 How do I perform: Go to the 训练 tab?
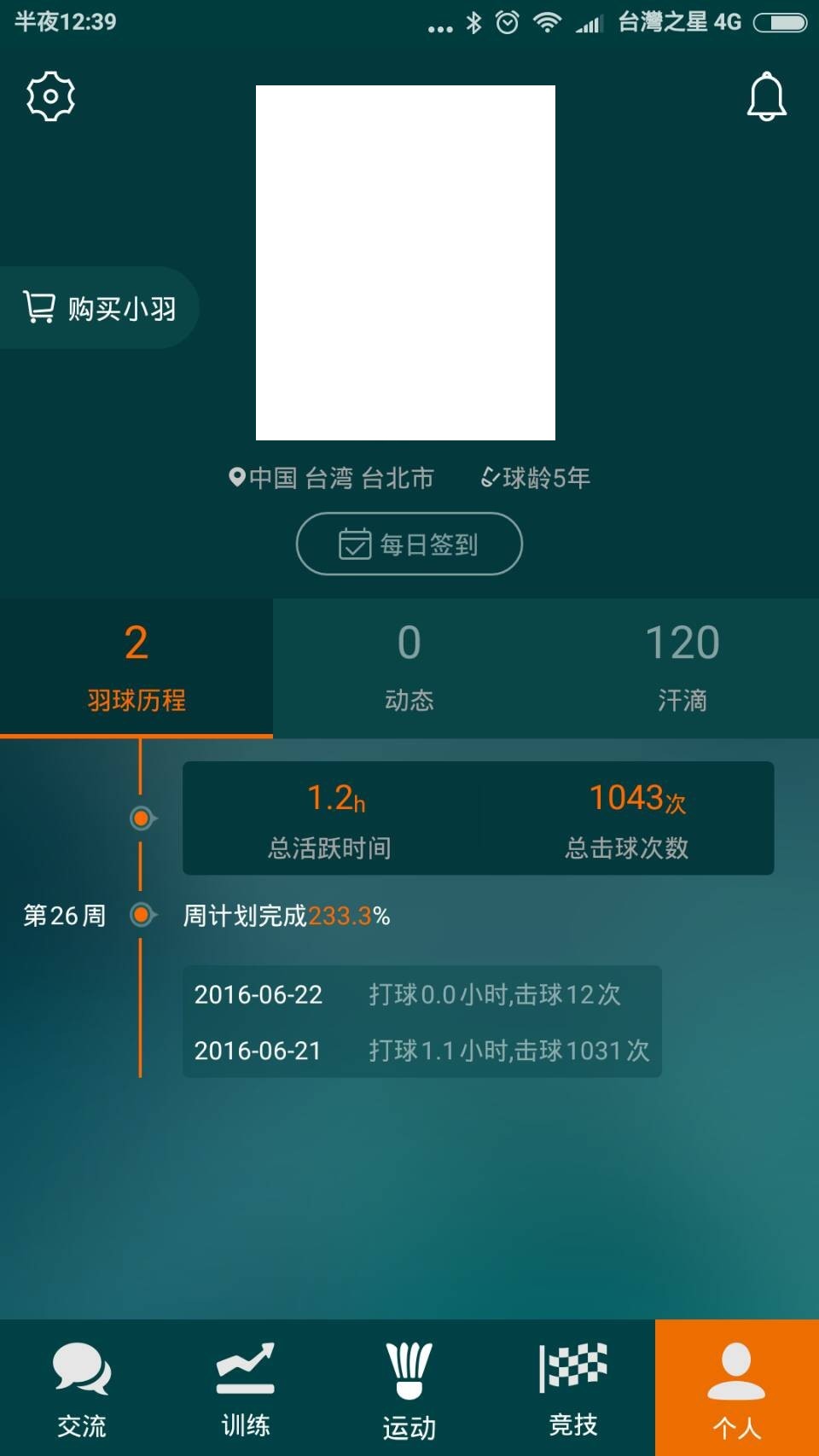click(246, 1388)
